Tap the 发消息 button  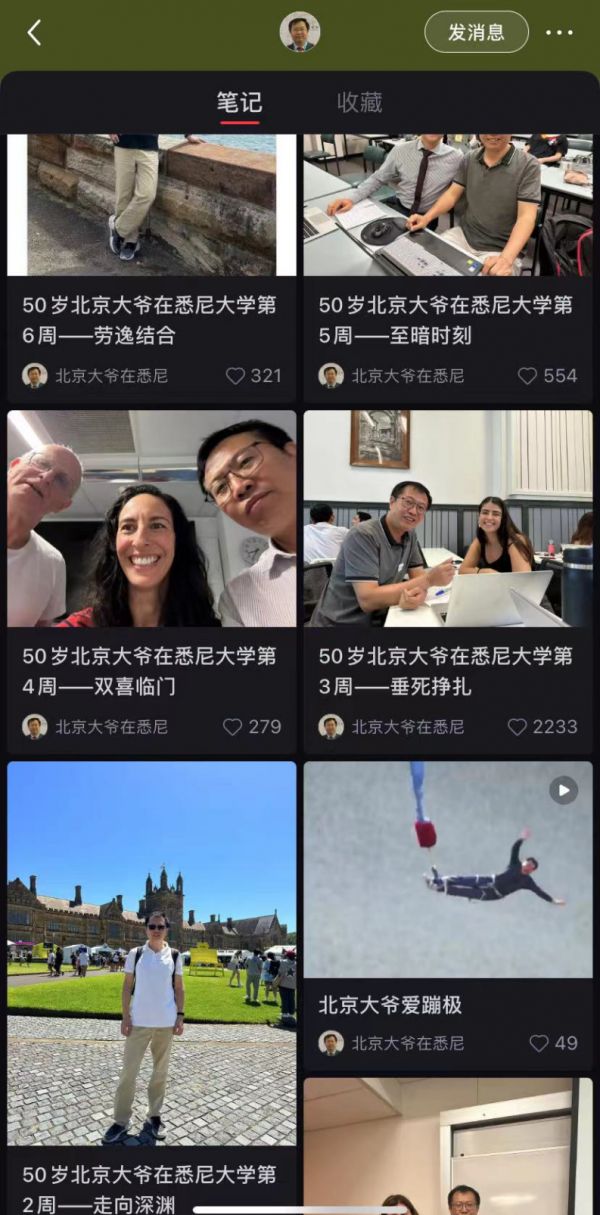click(476, 32)
